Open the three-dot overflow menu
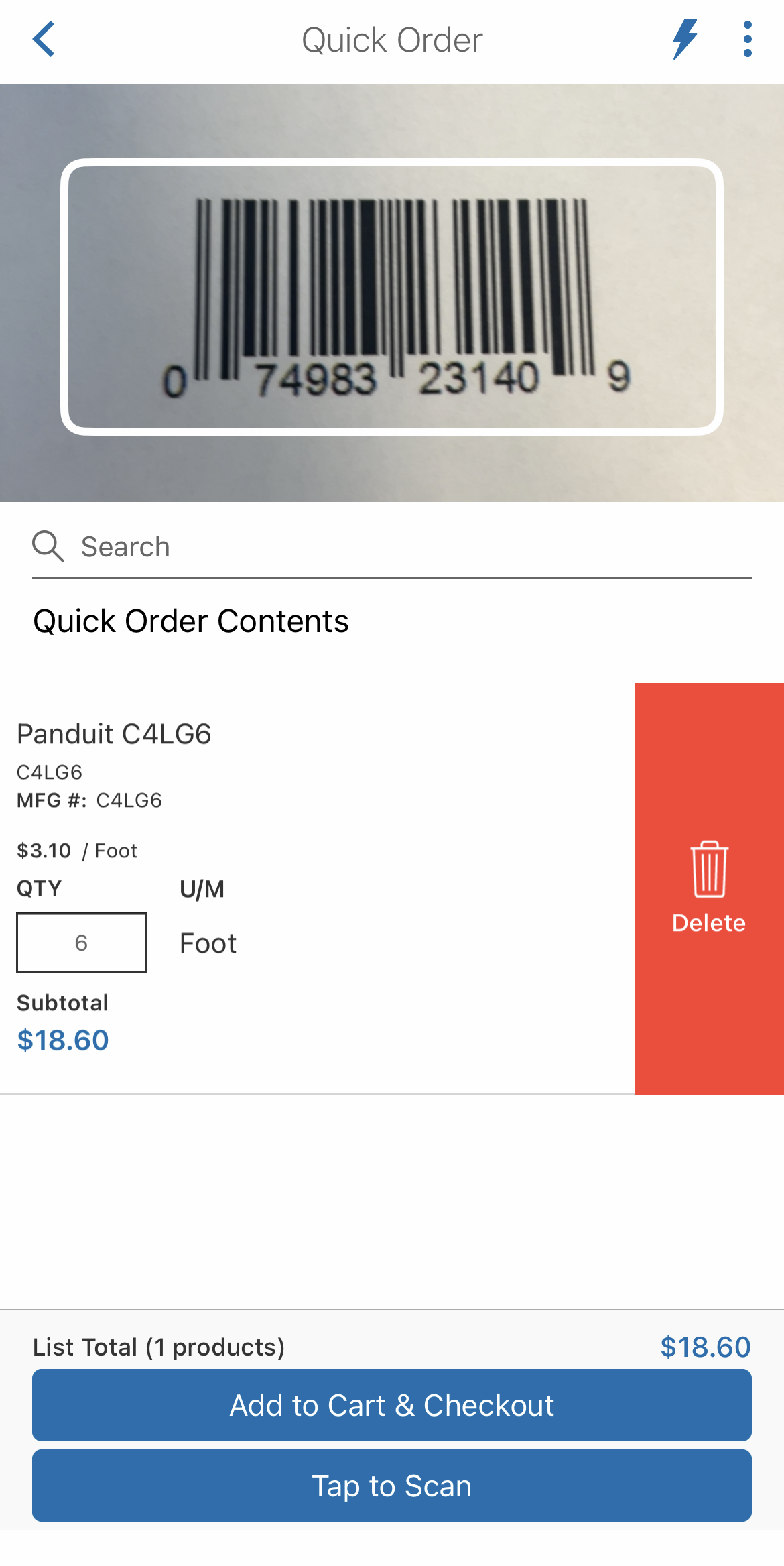This screenshot has width=784, height=1566. click(748, 40)
